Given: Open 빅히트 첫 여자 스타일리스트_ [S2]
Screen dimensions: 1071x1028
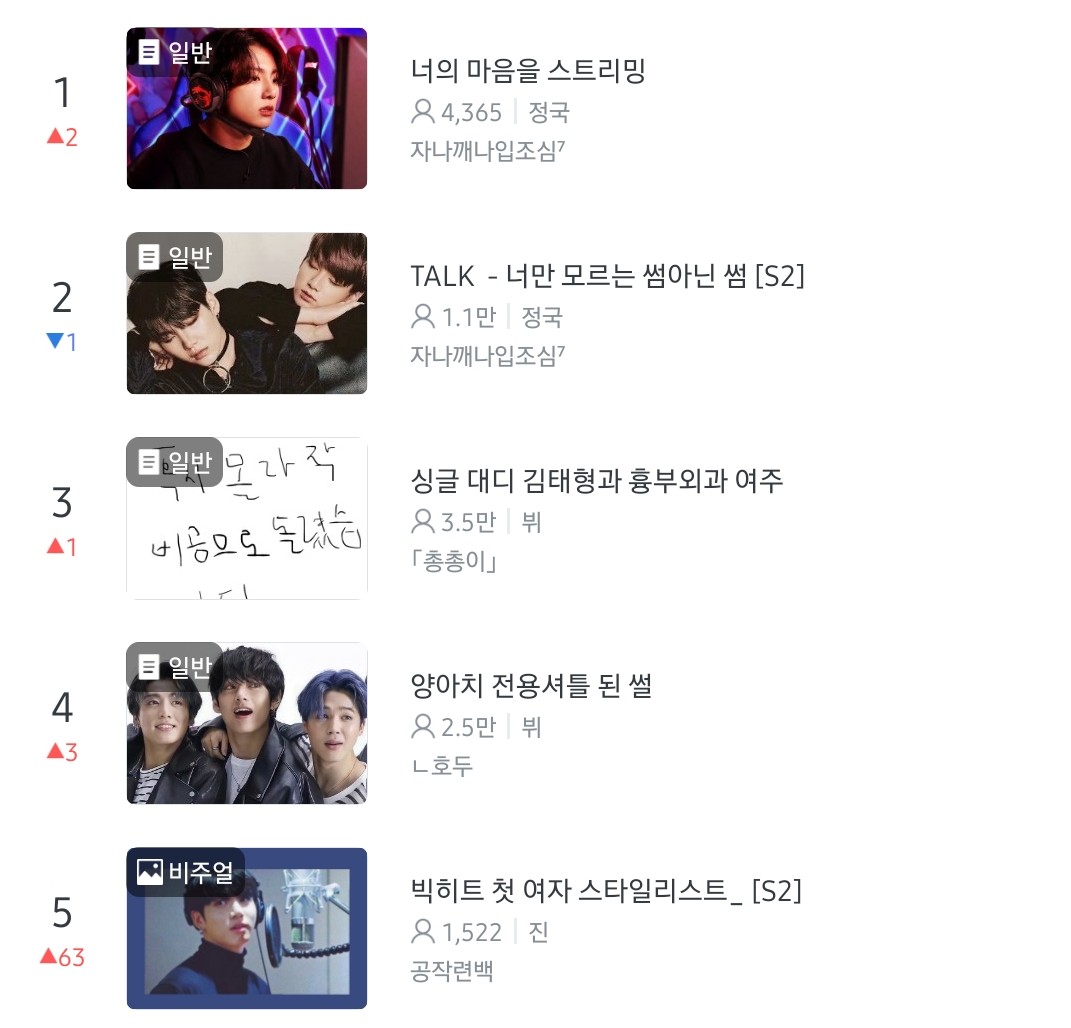Looking at the screenshot, I should pos(606,891).
